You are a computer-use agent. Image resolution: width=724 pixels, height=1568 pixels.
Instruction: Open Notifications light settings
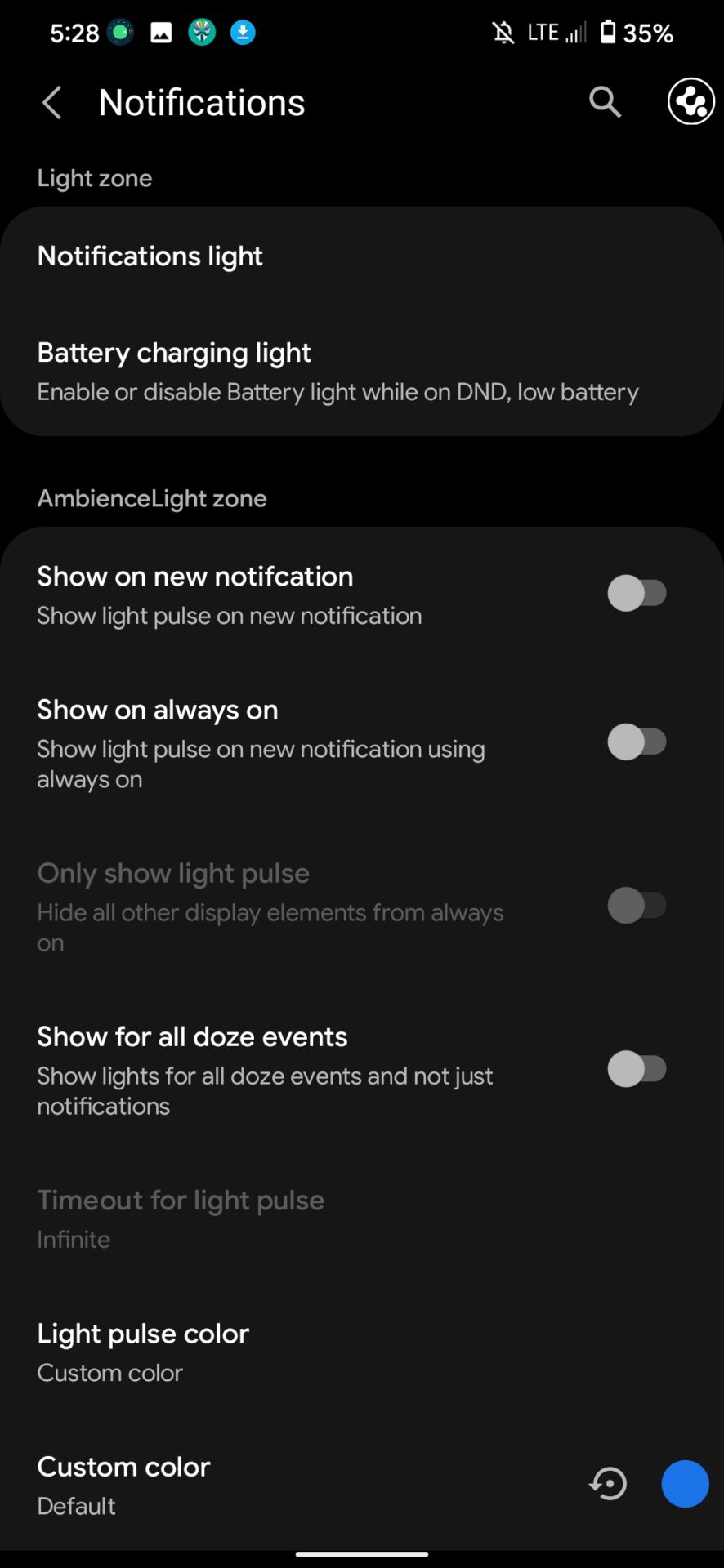click(x=361, y=256)
